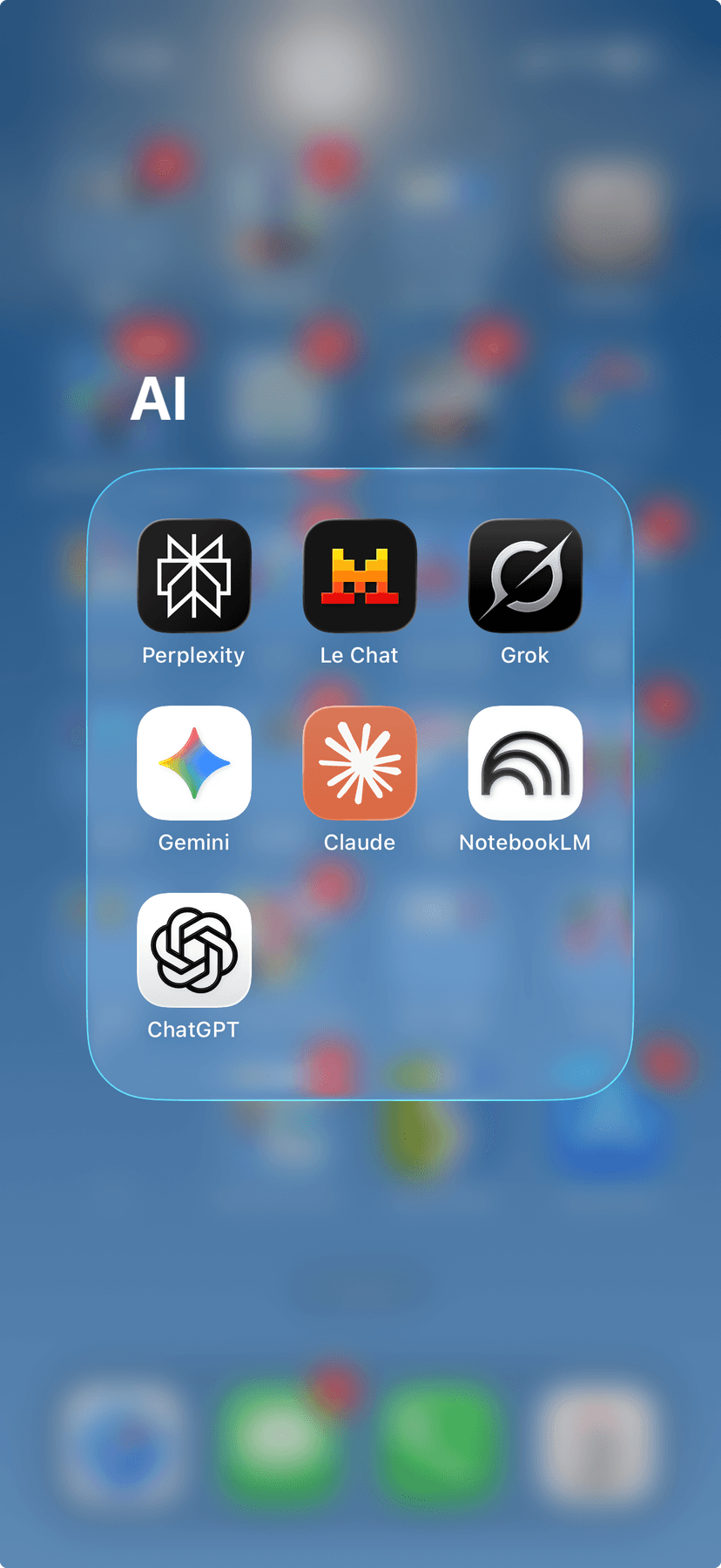The width and height of the screenshot is (721, 1568).
Task: Tap the empty slot beside ChatGPT inside folder
Action: [x=359, y=950]
